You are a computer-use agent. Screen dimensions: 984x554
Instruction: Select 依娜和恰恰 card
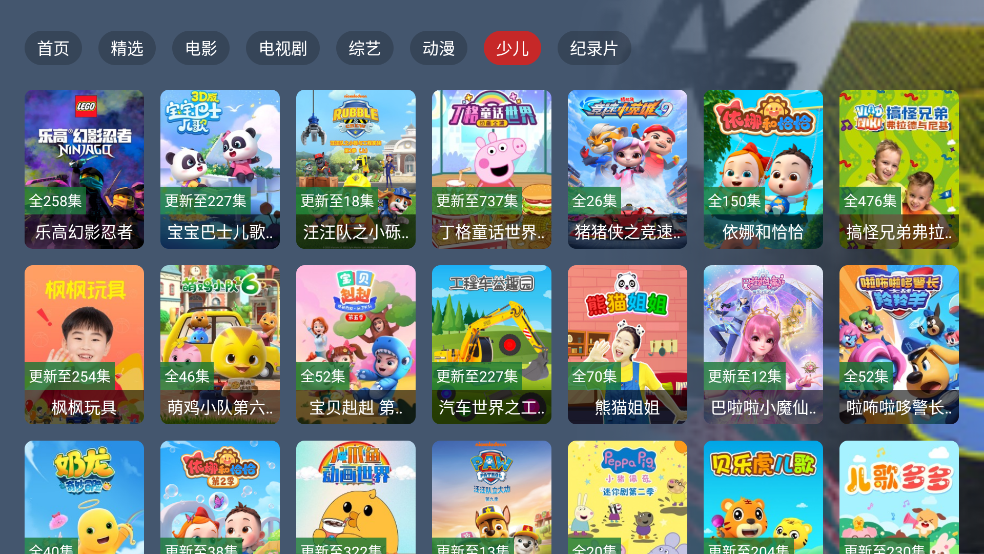[x=763, y=169]
